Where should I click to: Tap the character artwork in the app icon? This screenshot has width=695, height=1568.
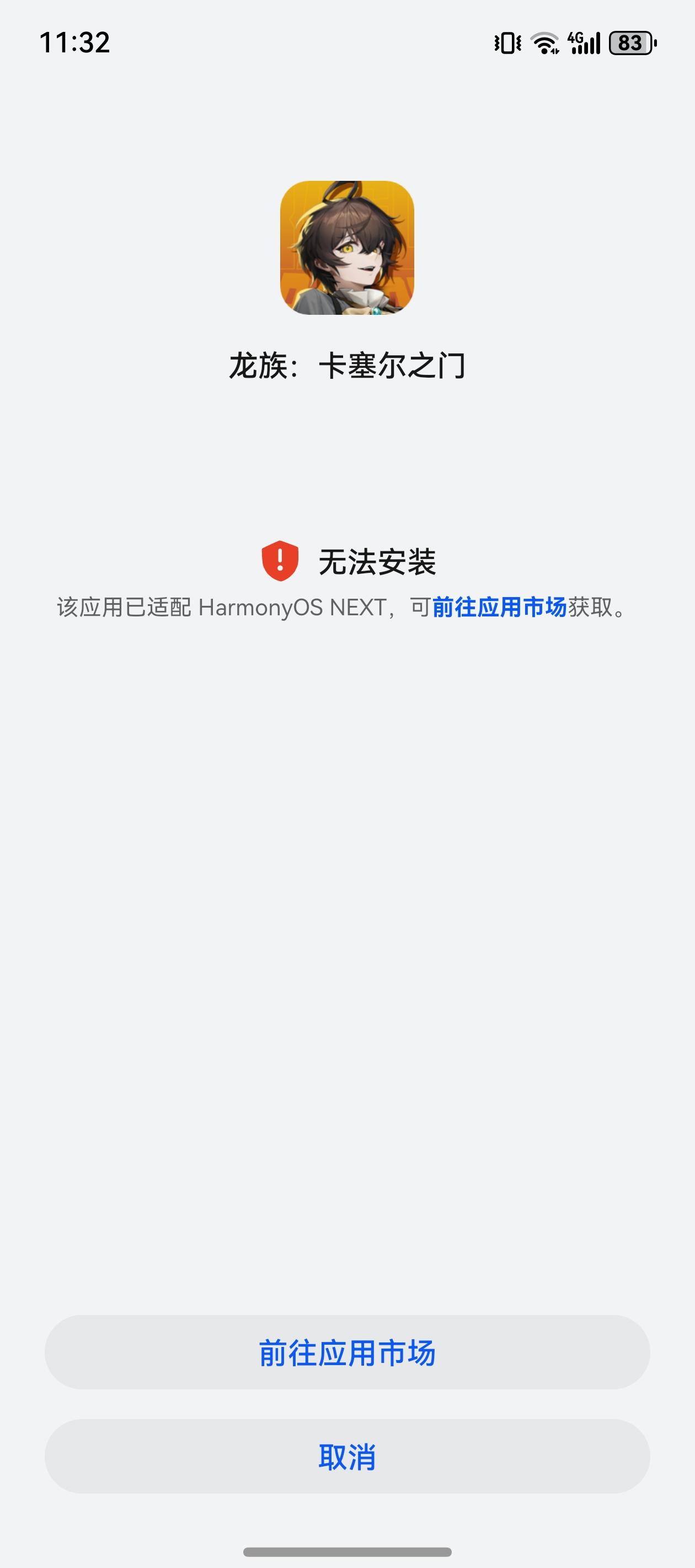(347, 248)
